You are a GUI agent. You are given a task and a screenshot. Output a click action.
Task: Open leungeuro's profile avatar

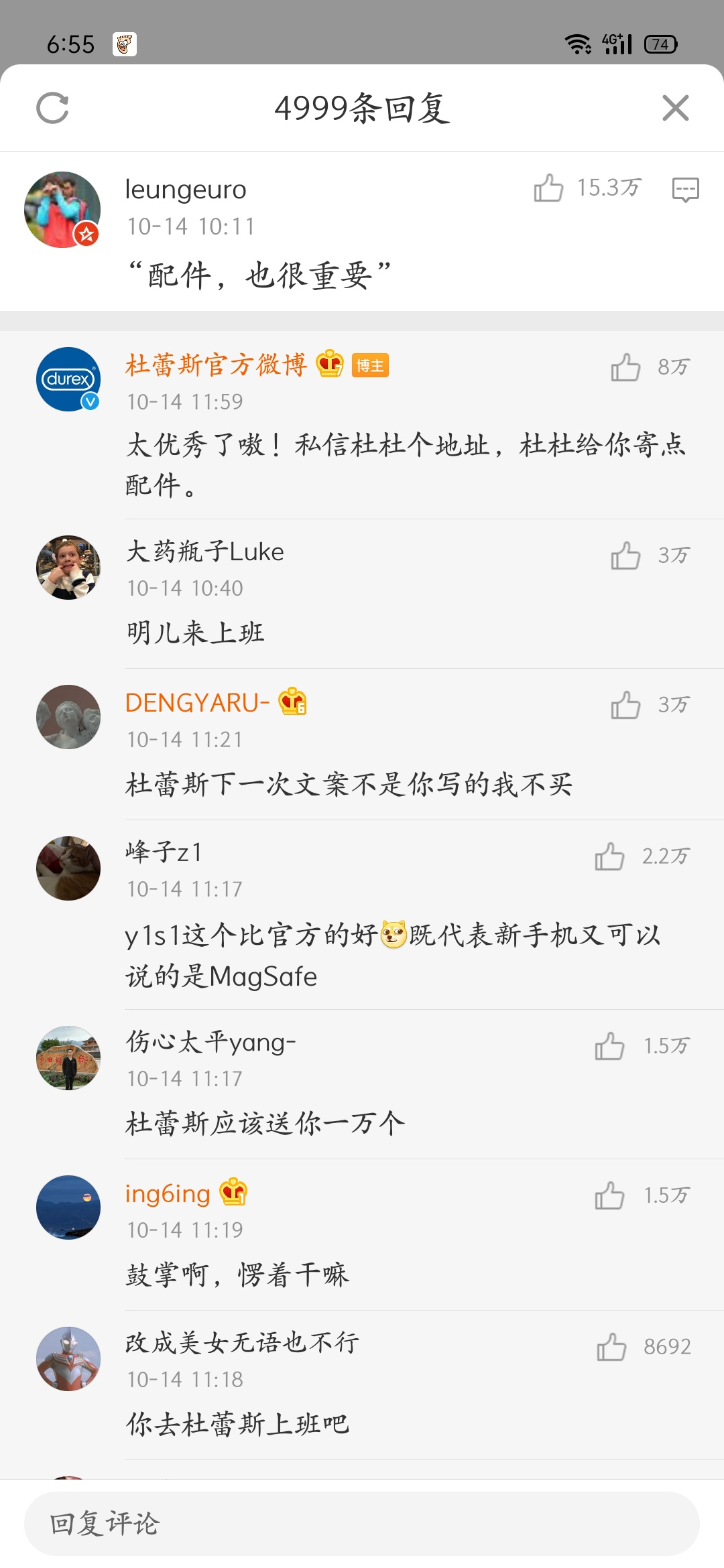coord(62,210)
